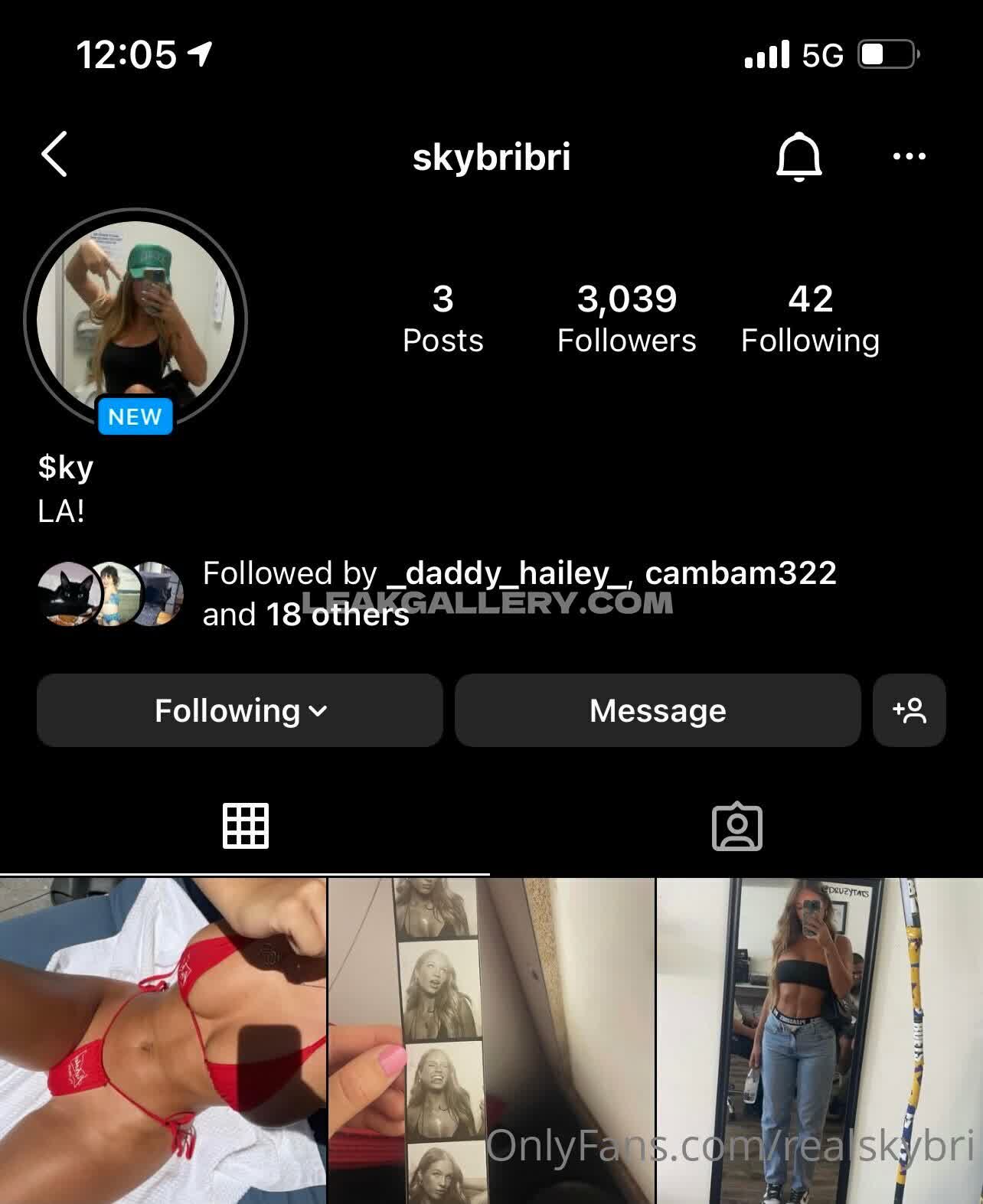The height and width of the screenshot is (1204, 983).
Task: Open the mirror selfie in jeans post
Action: (x=819, y=1041)
